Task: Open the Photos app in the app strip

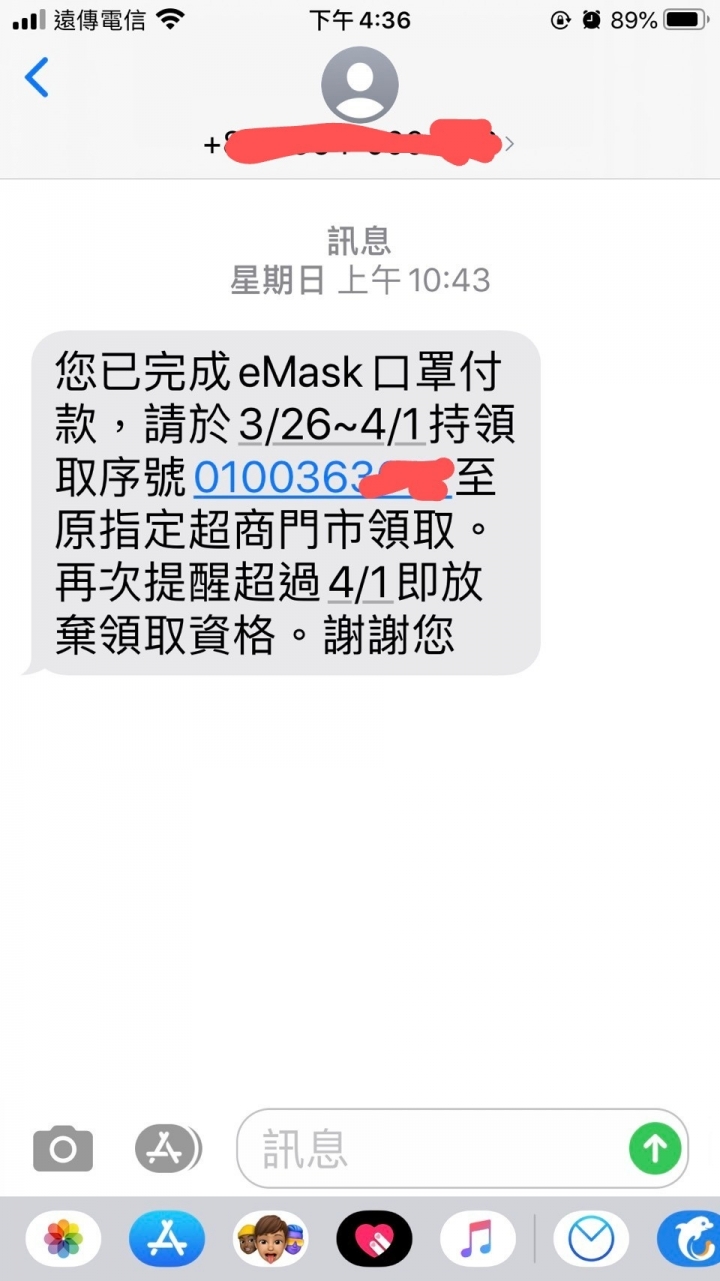Action: 63,1240
